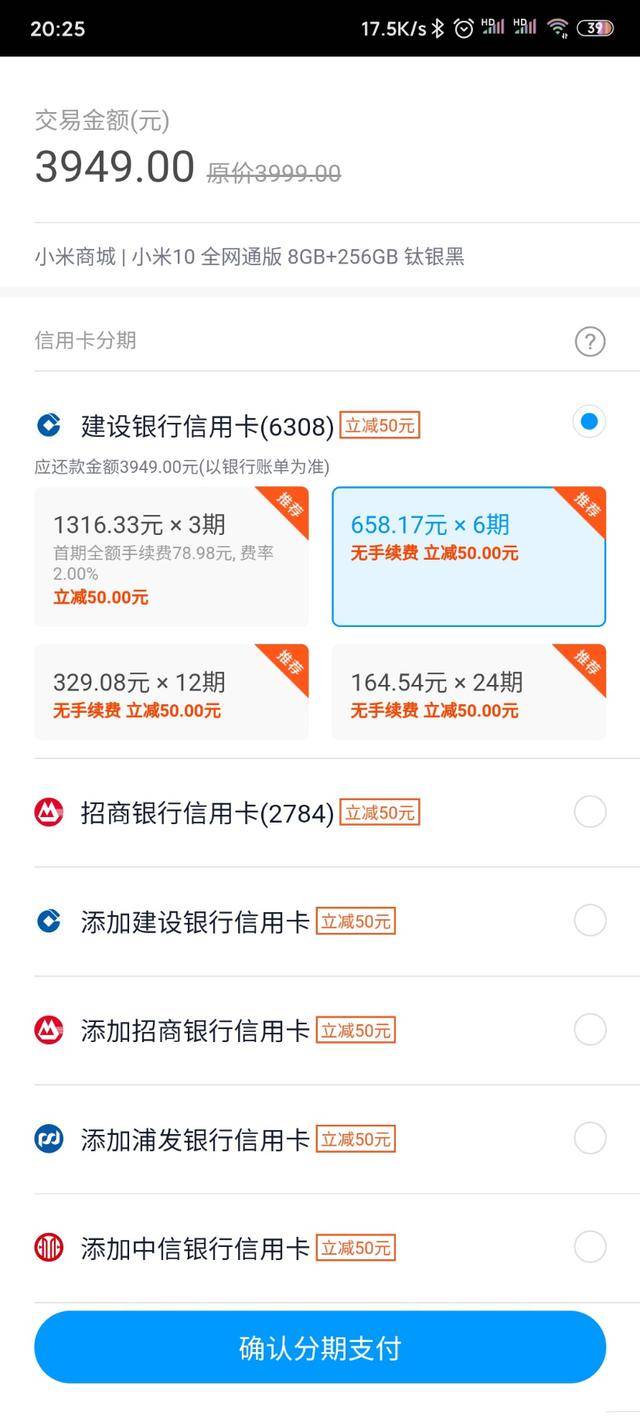
Task: Open the credit card installment help icon
Action: (x=590, y=342)
